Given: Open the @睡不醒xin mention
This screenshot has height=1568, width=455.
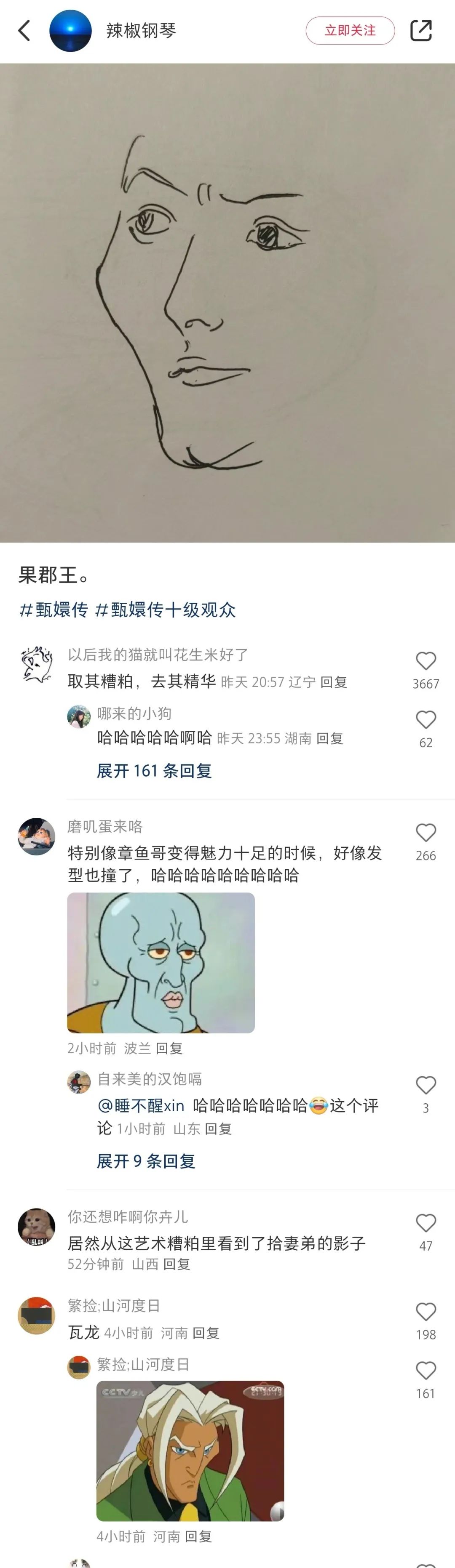Looking at the screenshot, I should point(141,1105).
